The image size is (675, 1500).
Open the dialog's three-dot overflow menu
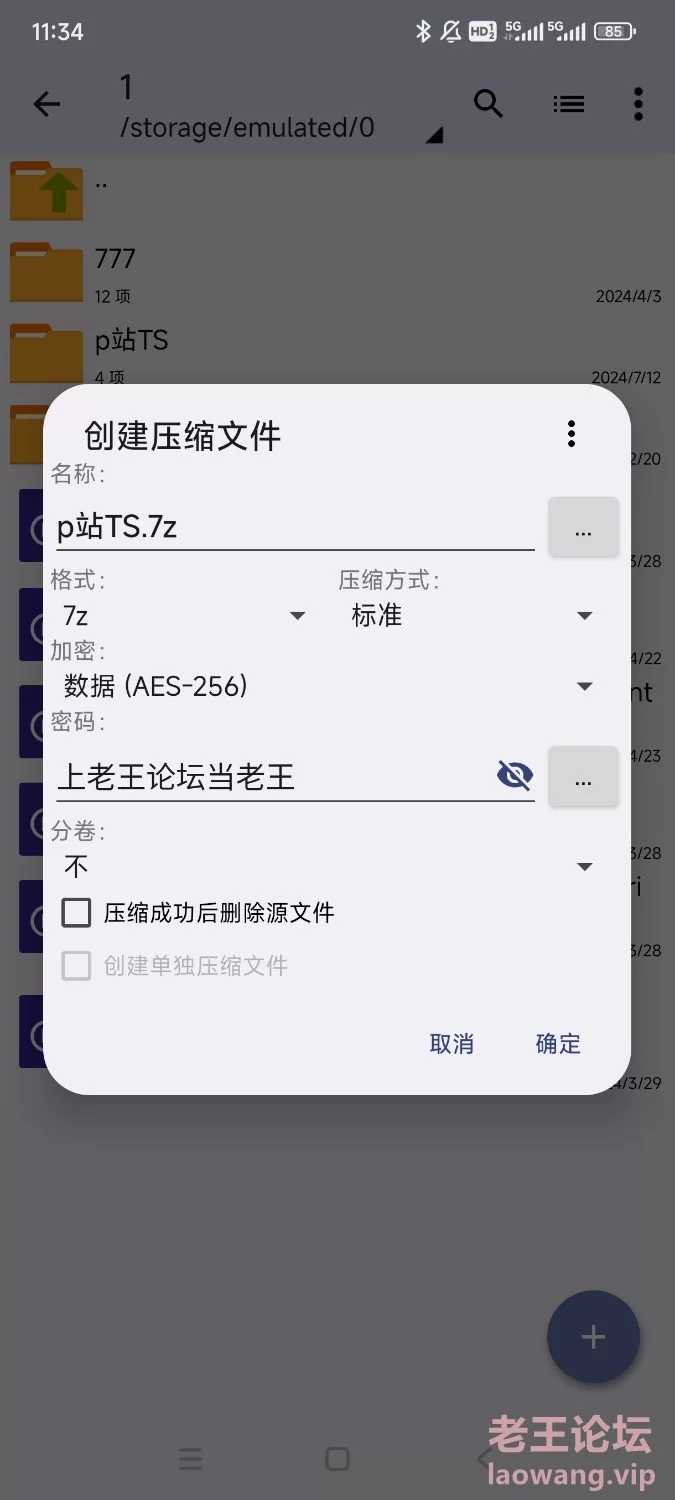pos(571,434)
